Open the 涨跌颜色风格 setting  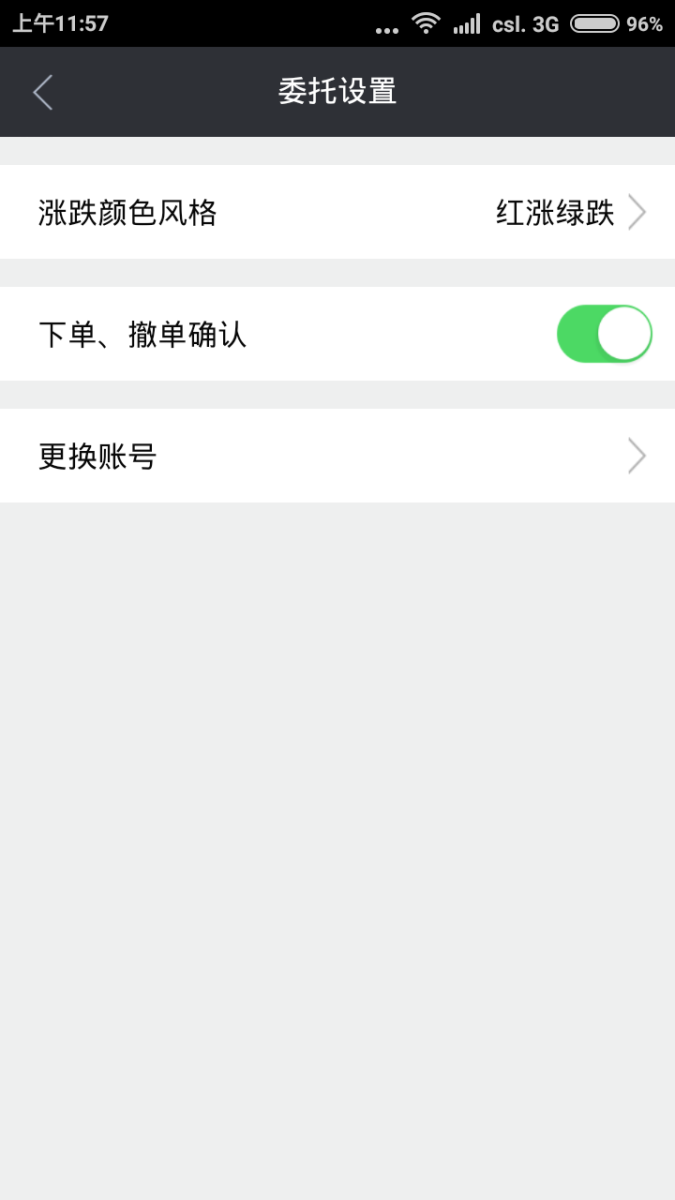[x=337, y=212]
